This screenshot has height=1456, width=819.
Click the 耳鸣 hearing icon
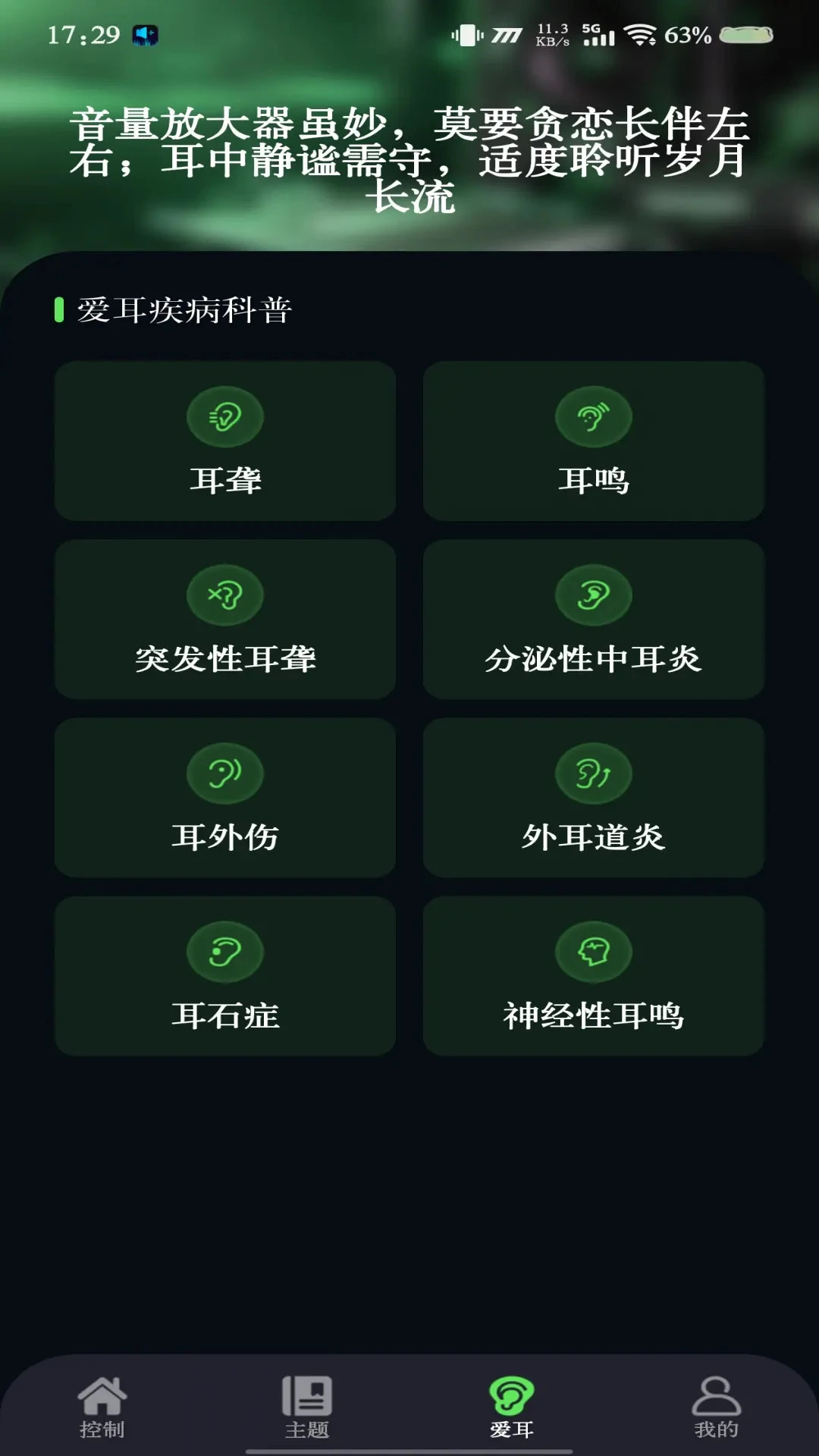(594, 416)
